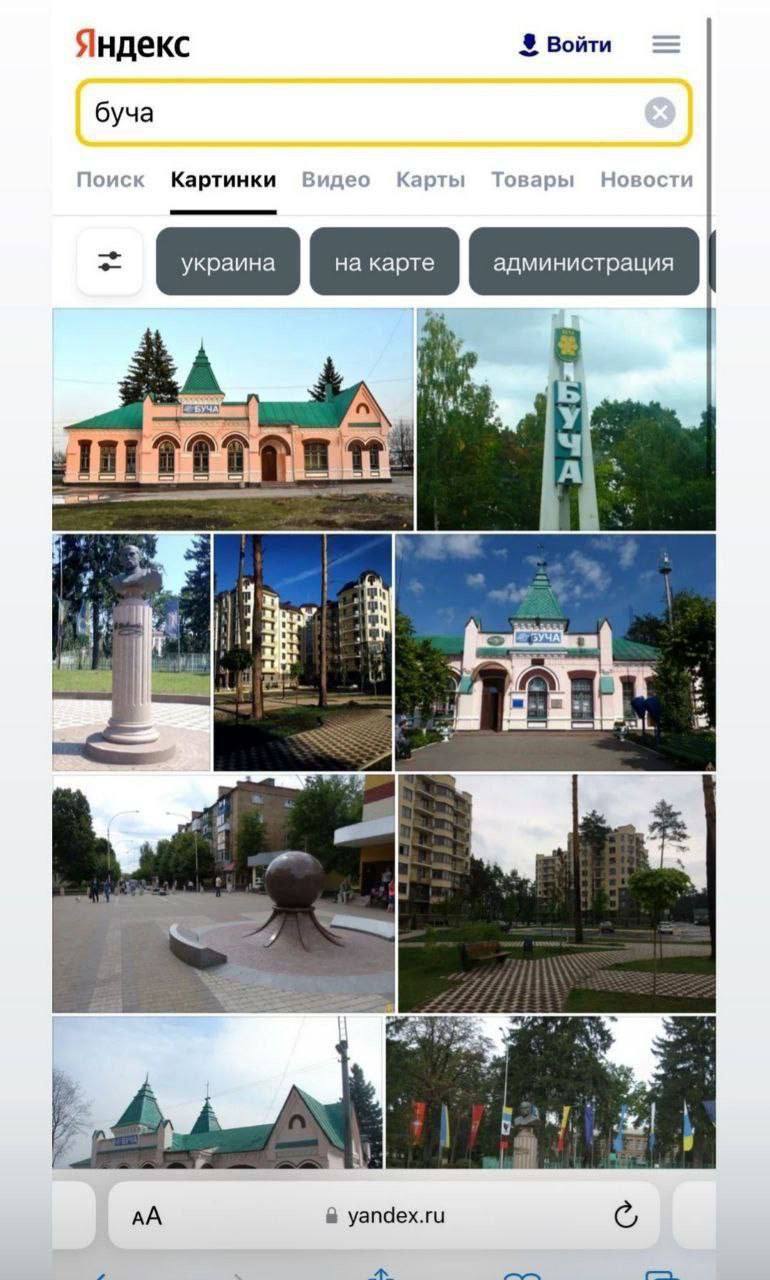Clear the search query text

(x=659, y=113)
